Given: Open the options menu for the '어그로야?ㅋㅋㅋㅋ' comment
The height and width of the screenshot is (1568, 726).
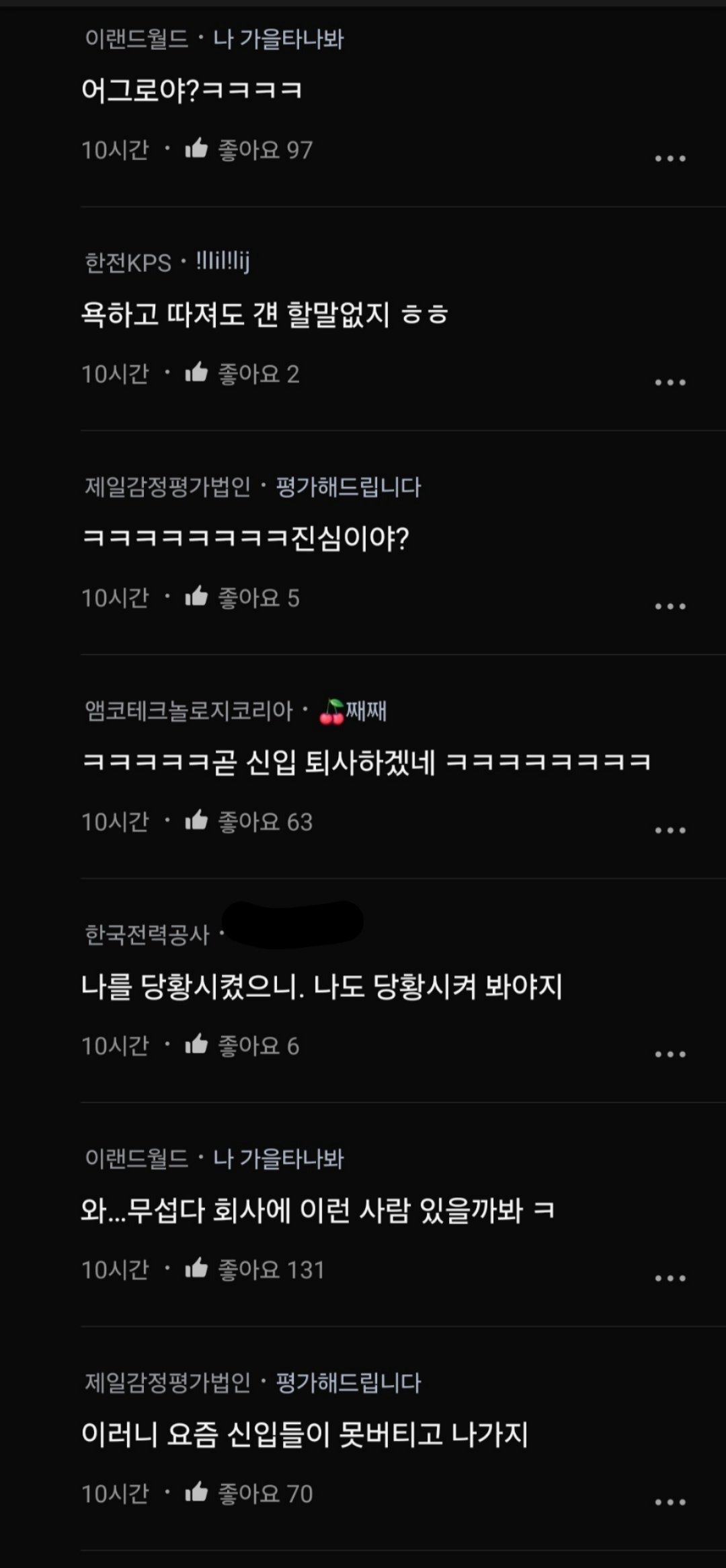Looking at the screenshot, I should (x=670, y=159).
